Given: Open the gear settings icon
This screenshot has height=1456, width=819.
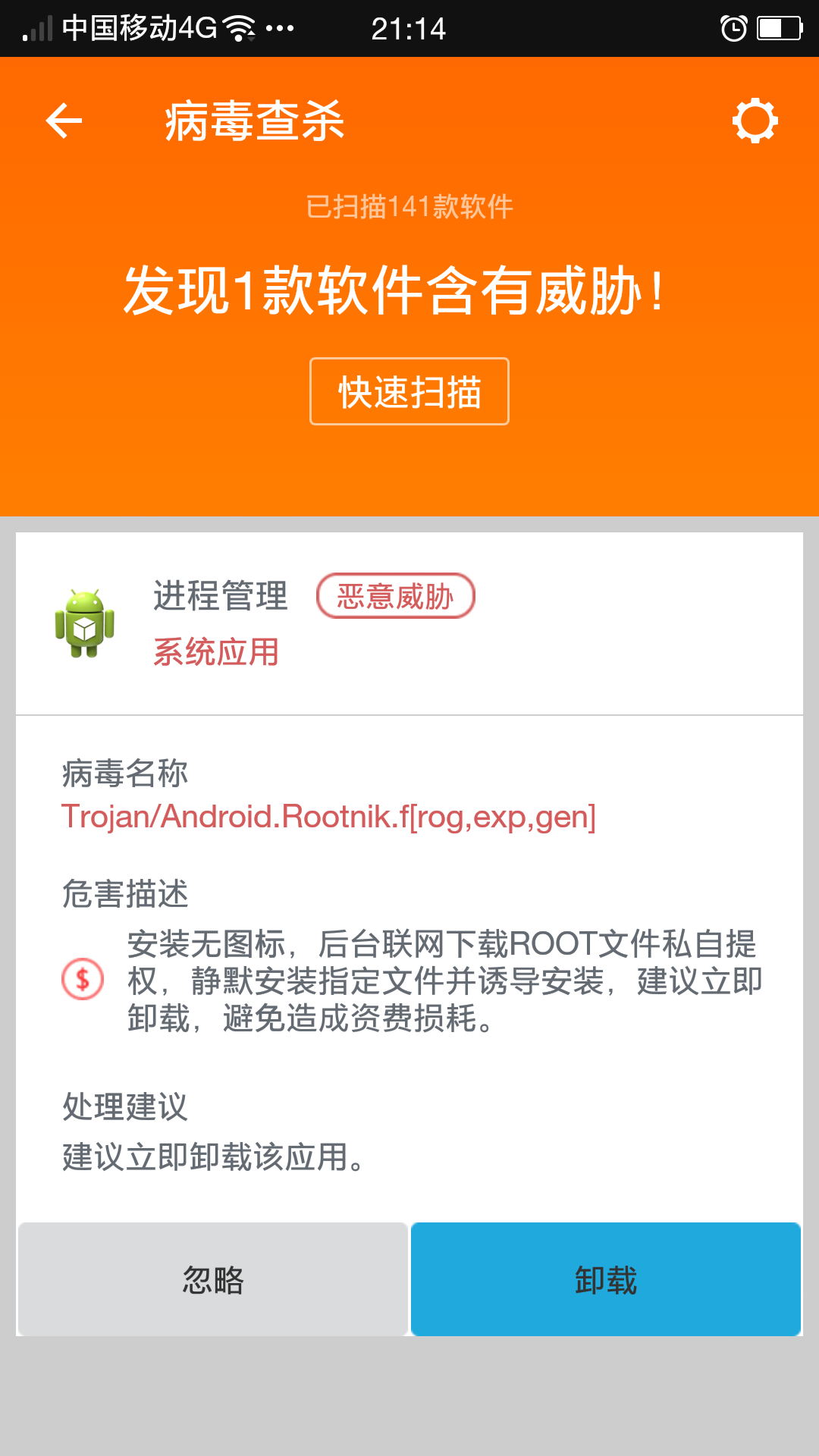Looking at the screenshot, I should coord(755,121).
